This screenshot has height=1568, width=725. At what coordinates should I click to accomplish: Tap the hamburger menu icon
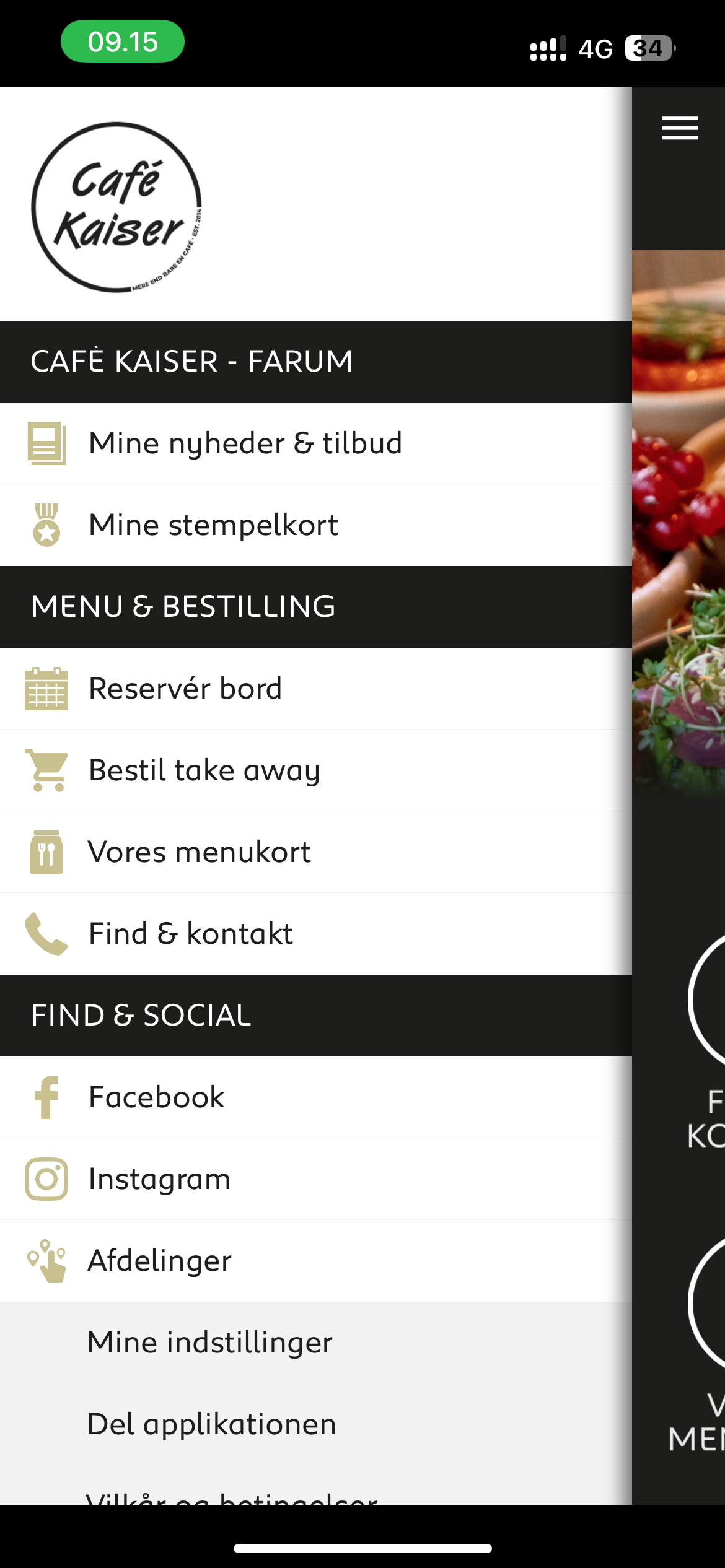point(680,128)
